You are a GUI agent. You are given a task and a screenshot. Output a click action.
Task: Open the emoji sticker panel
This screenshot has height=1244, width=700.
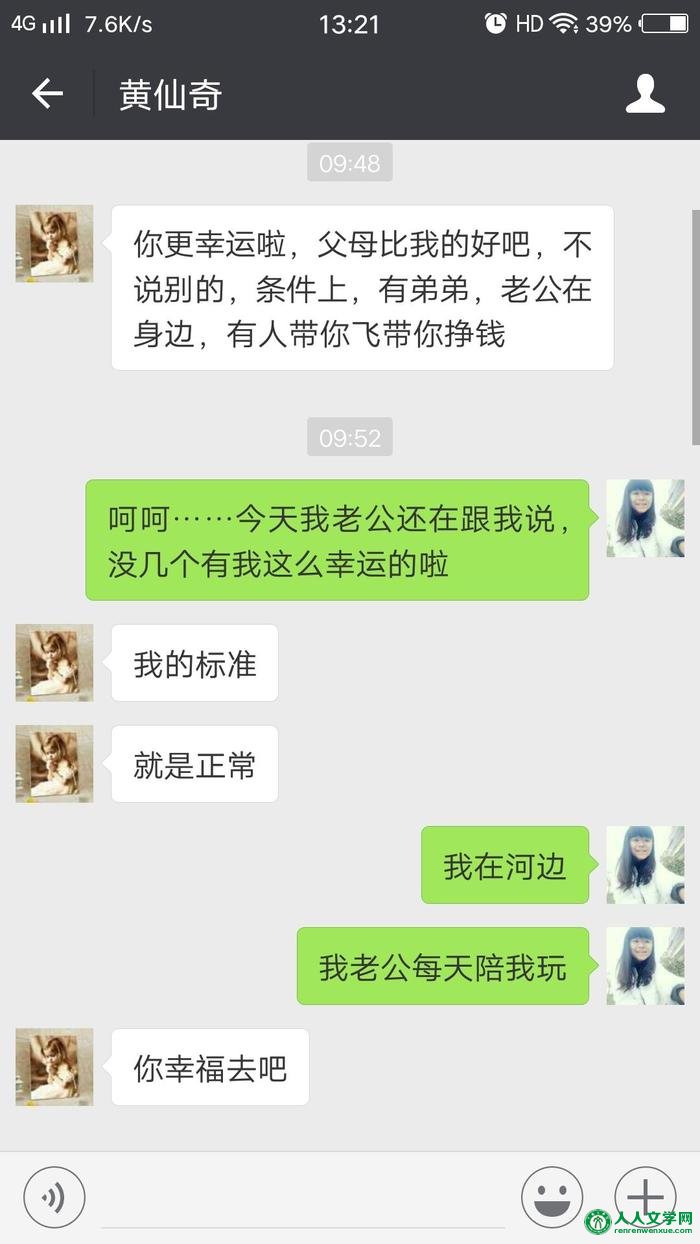point(552,1197)
